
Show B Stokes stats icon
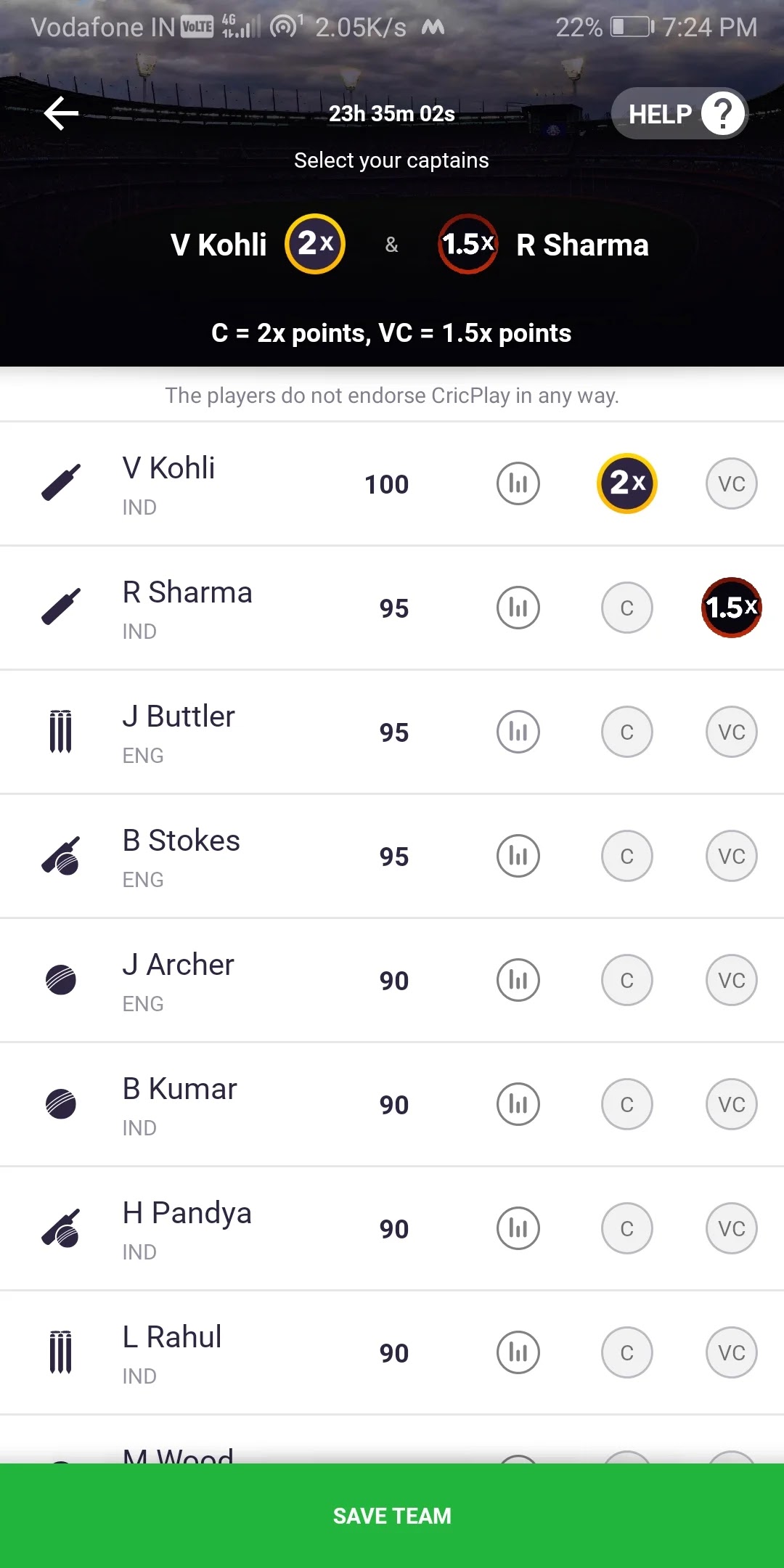pyautogui.click(x=518, y=856)
